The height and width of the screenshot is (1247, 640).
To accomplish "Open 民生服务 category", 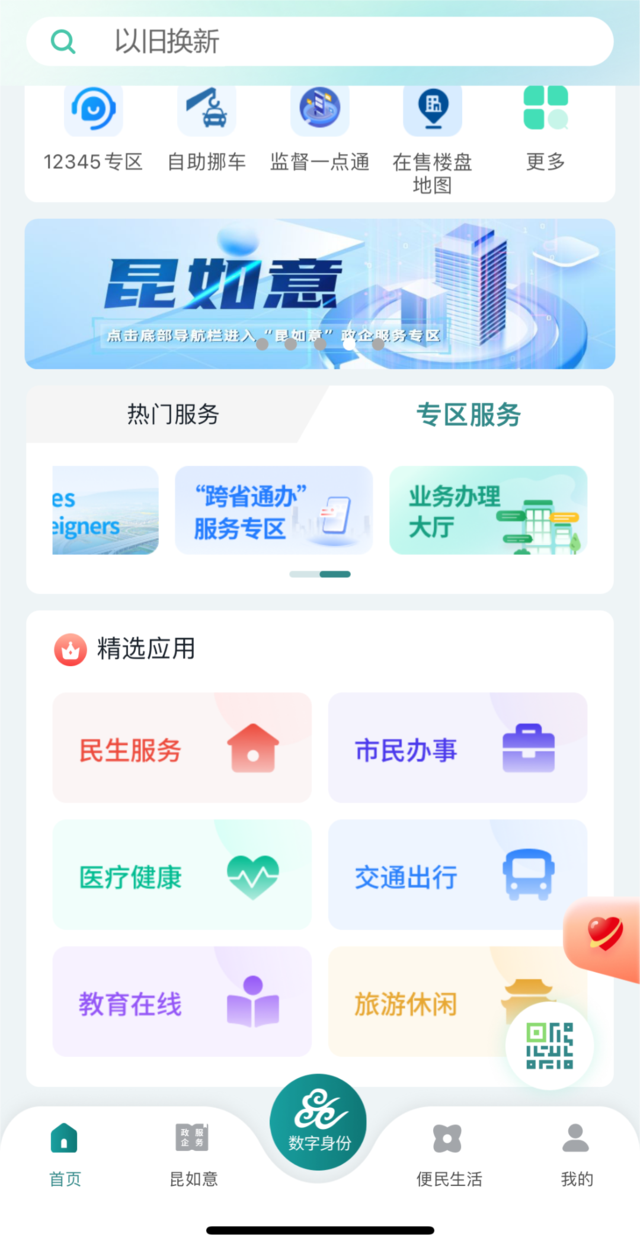I will [x=182, y=748].
